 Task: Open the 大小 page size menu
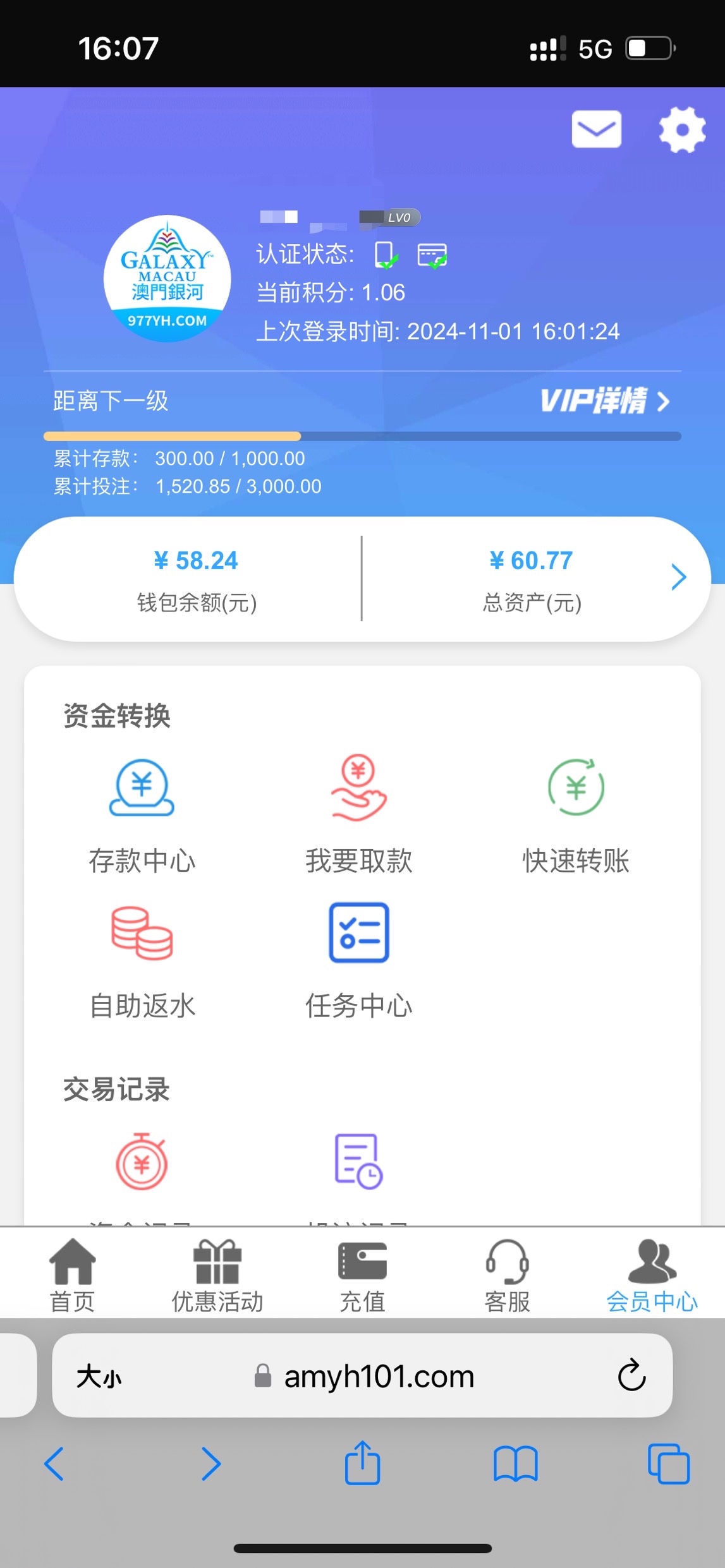pyautogui.click(x=99, y=1376)
